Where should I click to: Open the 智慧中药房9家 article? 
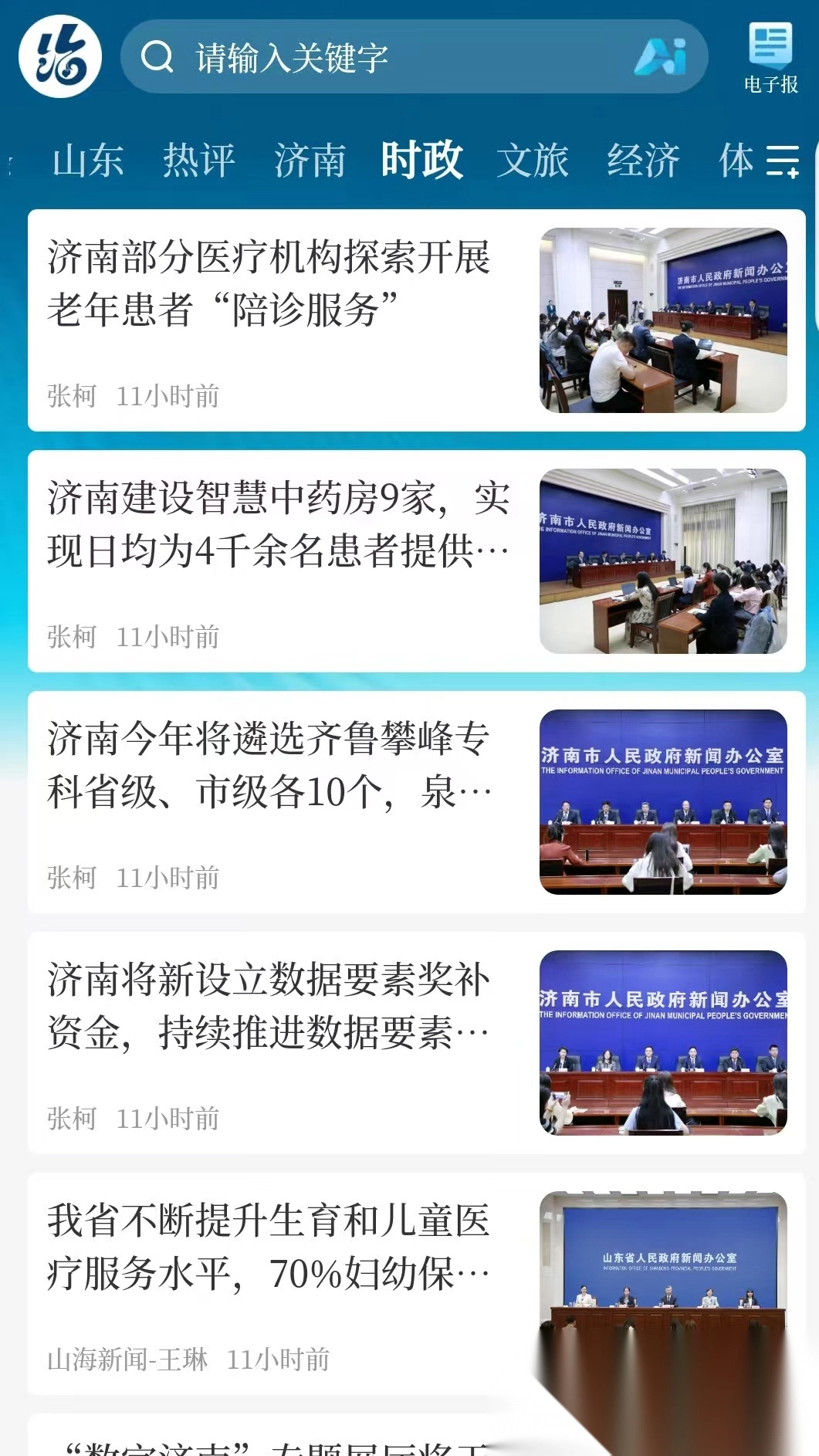coord(274,525)
